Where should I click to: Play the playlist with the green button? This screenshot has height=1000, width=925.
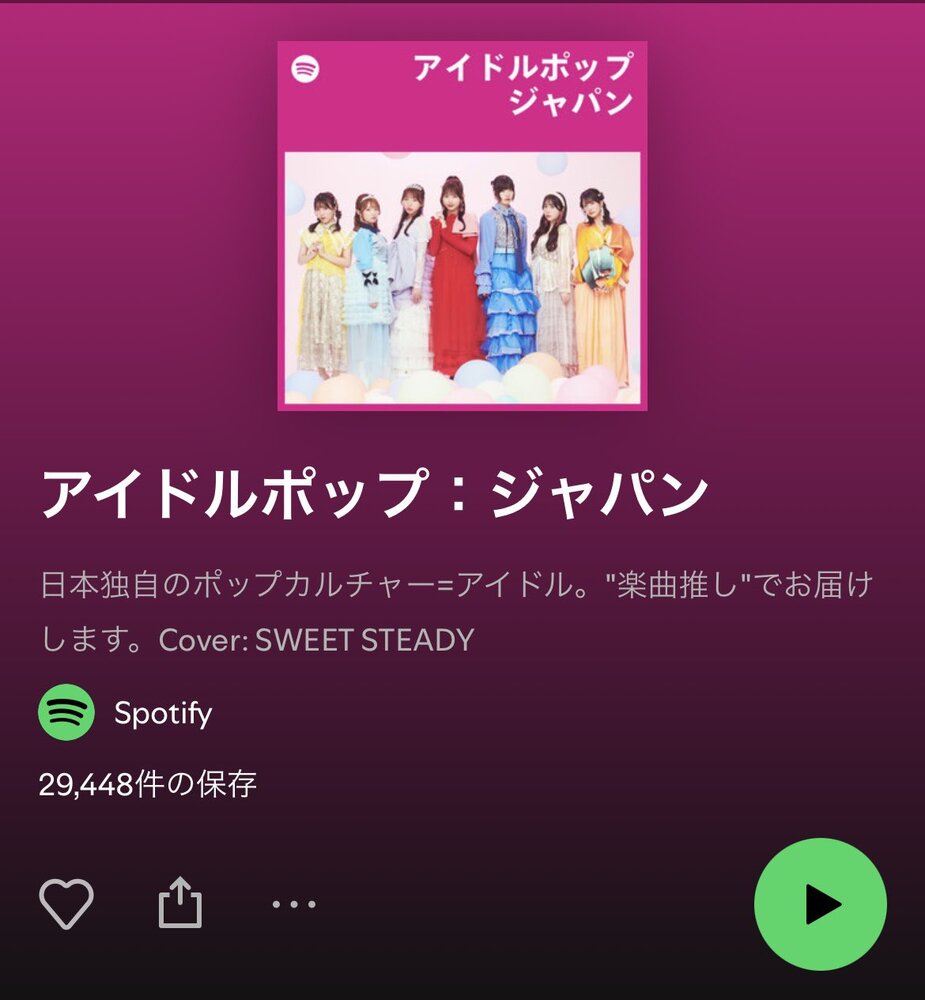[x=820, y=904]
